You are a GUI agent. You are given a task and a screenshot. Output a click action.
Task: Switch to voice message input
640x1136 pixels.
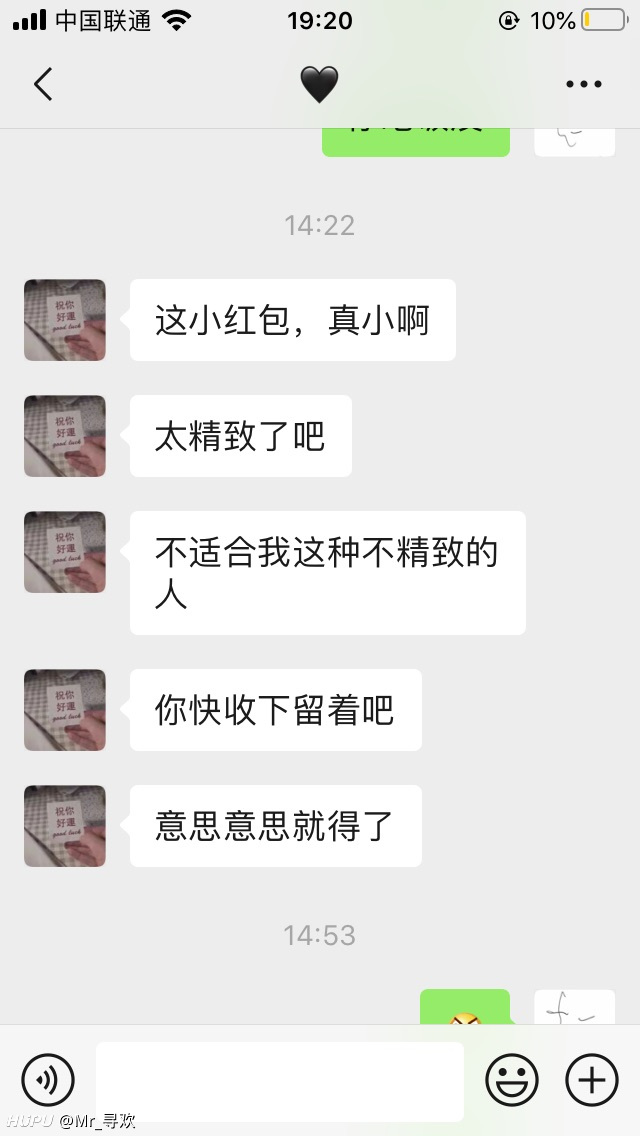tap(48, 1079)
